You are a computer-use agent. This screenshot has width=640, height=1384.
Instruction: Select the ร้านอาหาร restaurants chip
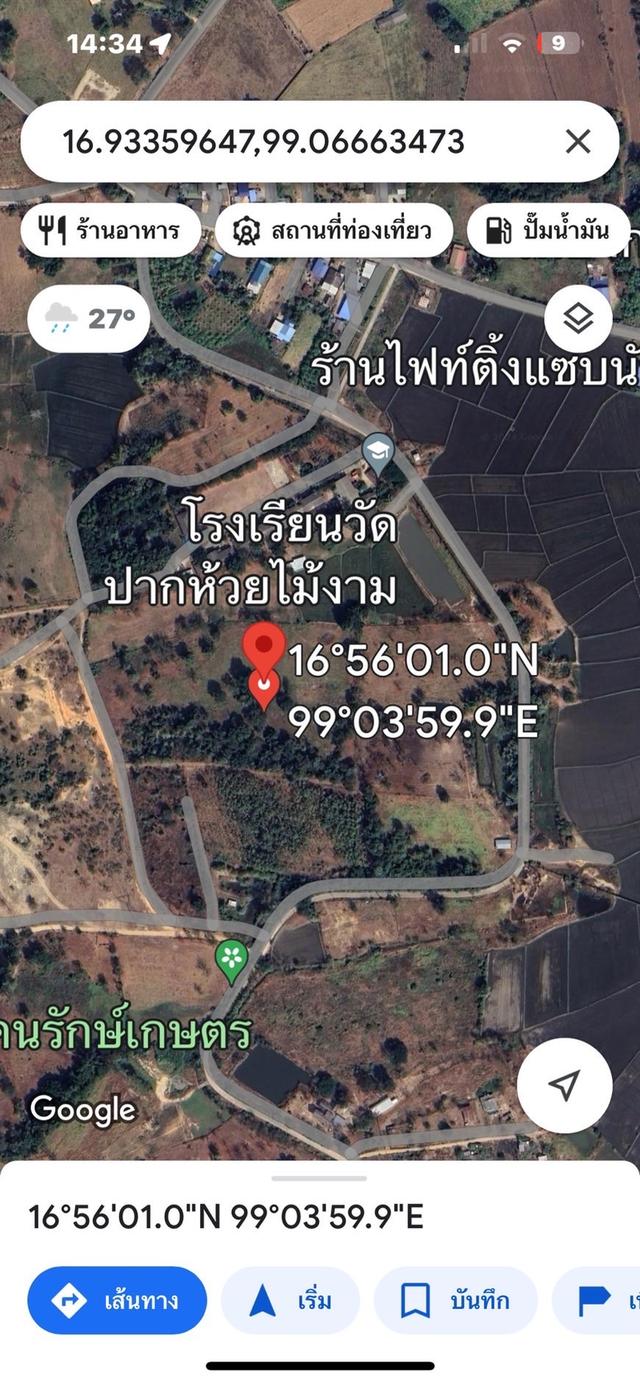111,231
